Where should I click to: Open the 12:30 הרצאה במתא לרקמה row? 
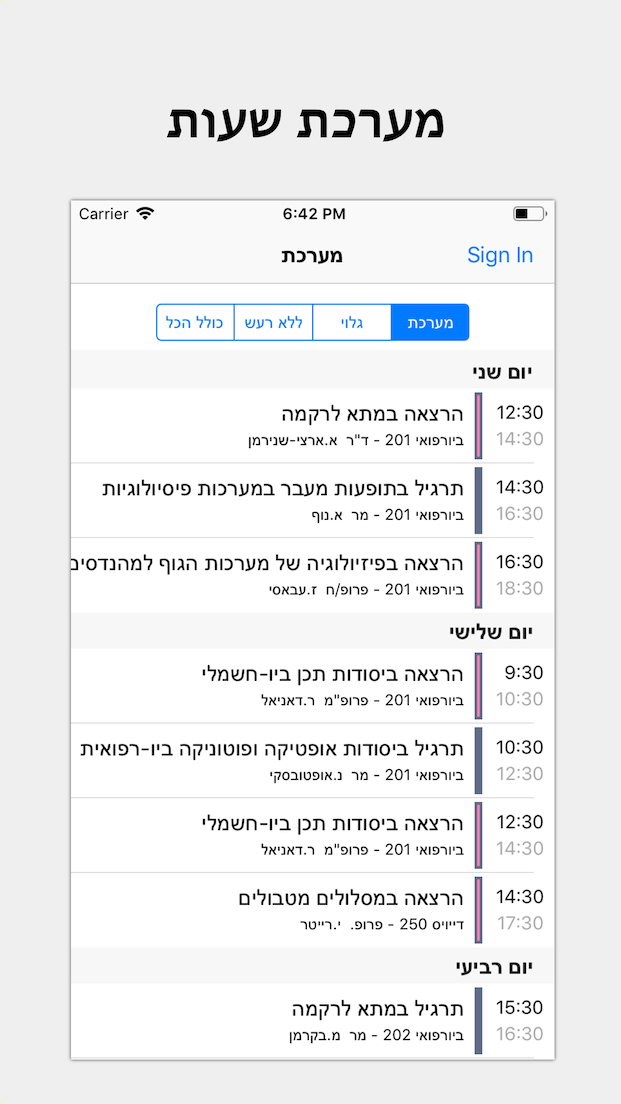(313, 425)
